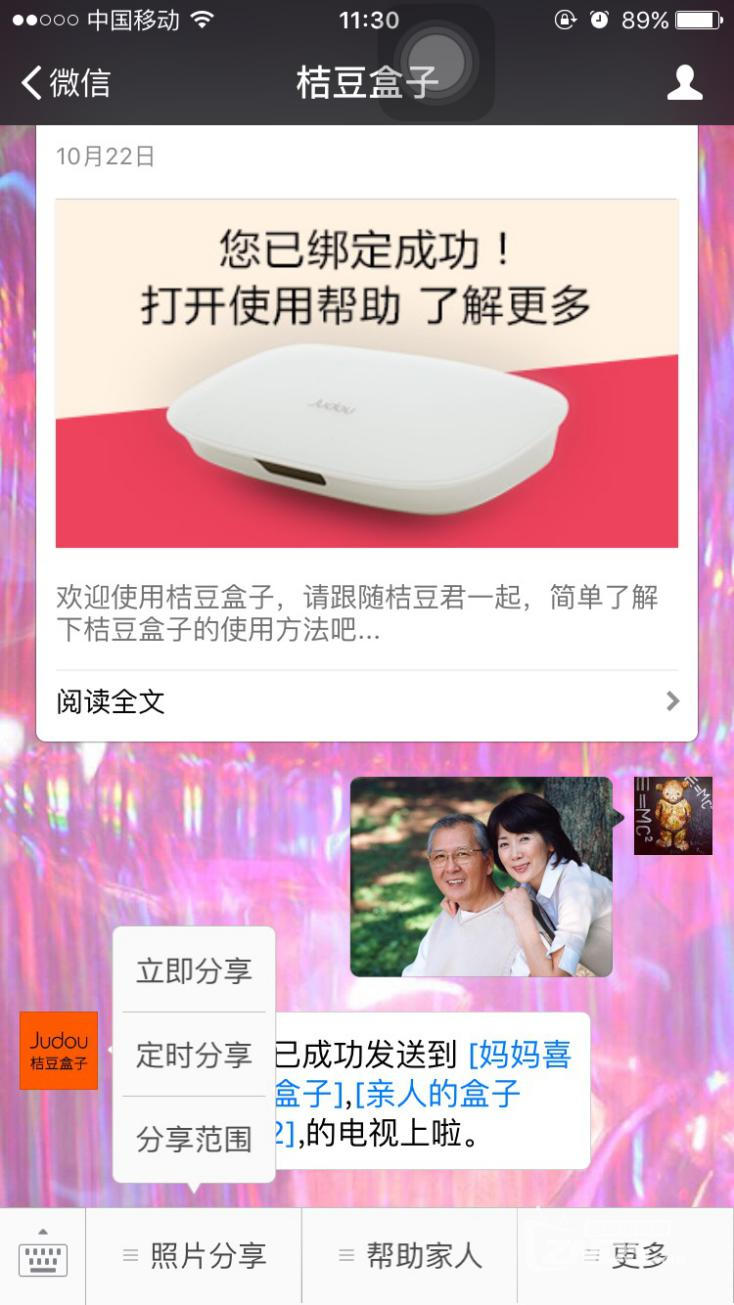The width and height of the screenshot is (734, 1305).
Task: Select 立即分享 from the popup menu
Action: coord(194,971)
